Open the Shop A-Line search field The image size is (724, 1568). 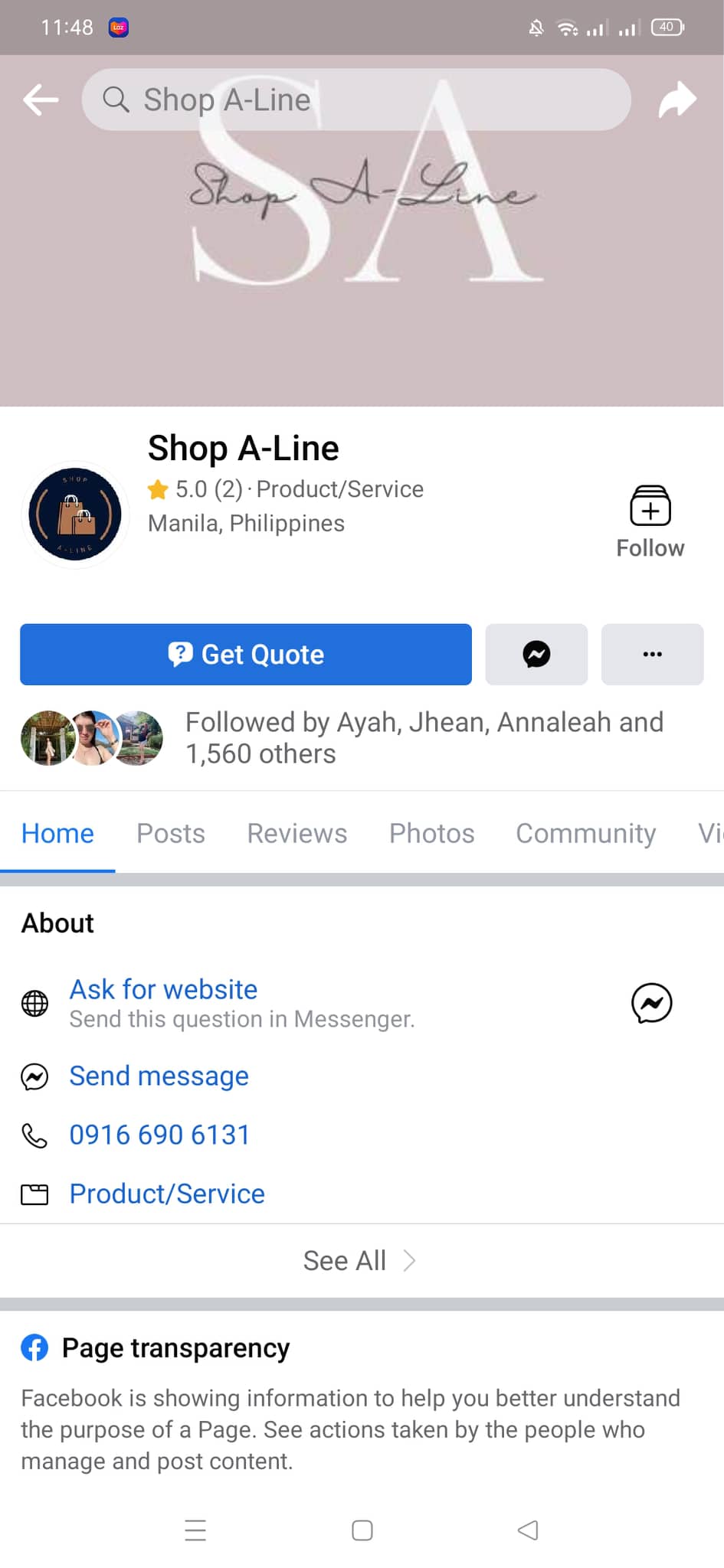point(356,100)
